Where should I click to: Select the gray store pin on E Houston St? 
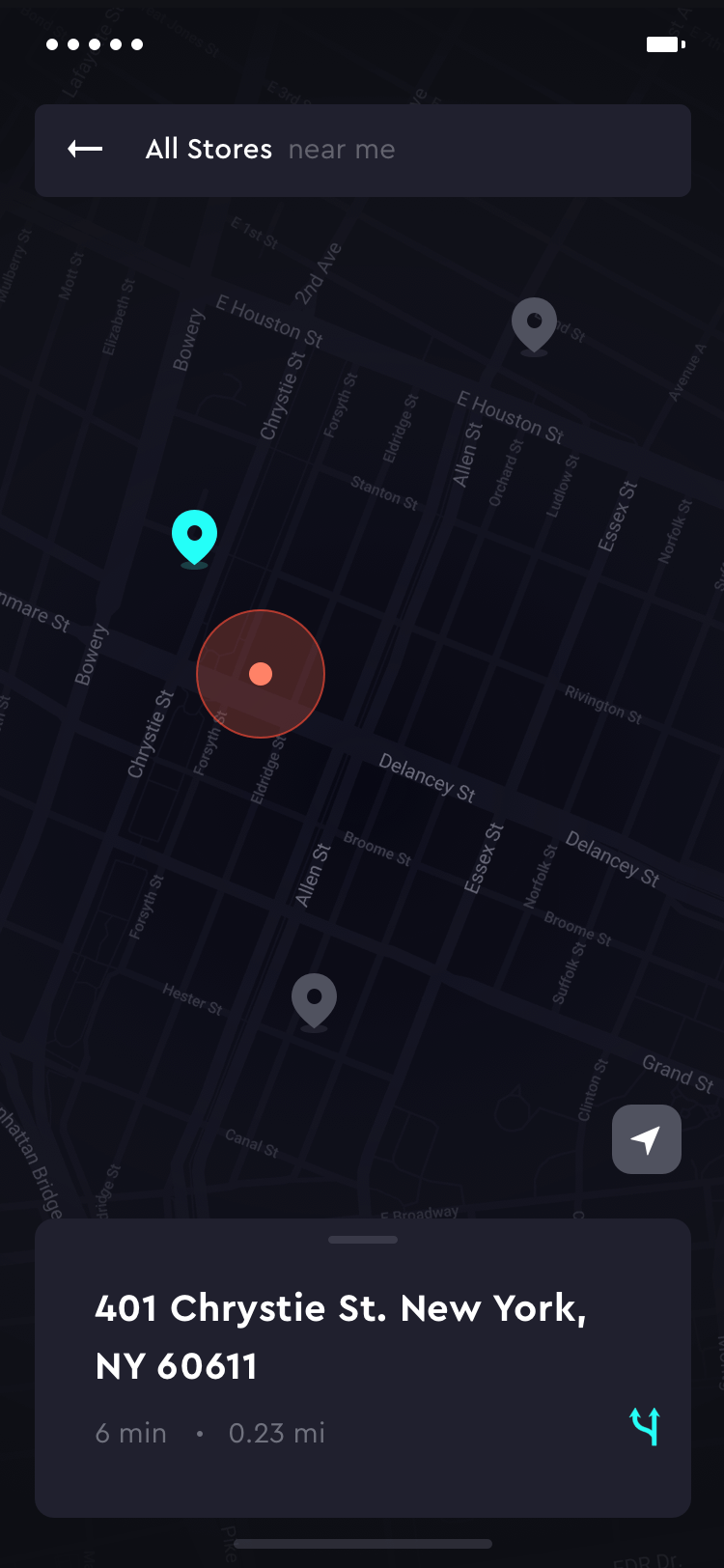point(534,324)
